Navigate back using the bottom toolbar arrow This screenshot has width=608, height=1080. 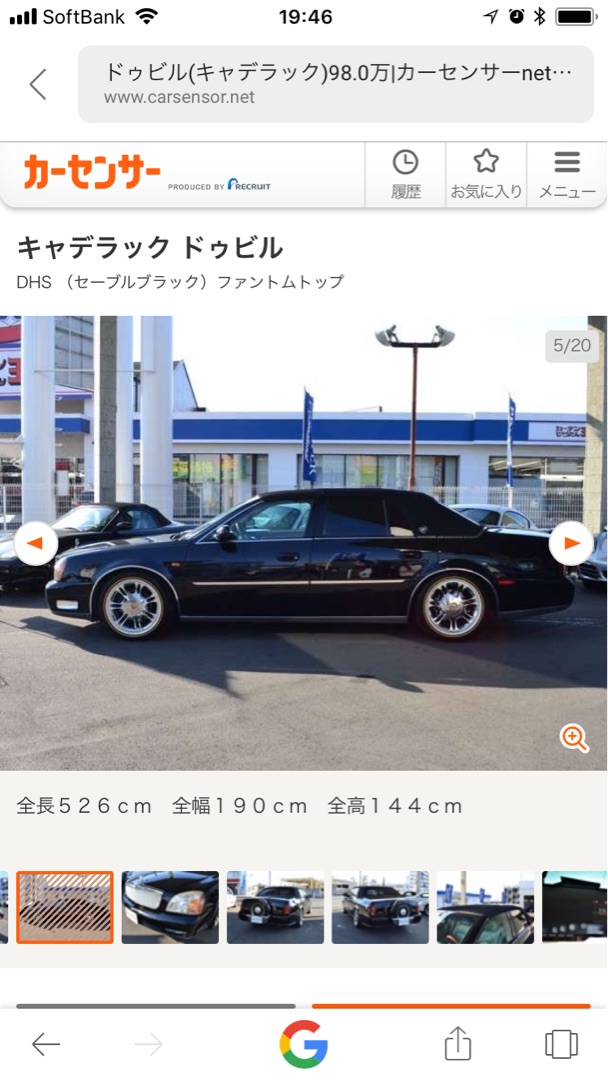tap(46, 1045)
